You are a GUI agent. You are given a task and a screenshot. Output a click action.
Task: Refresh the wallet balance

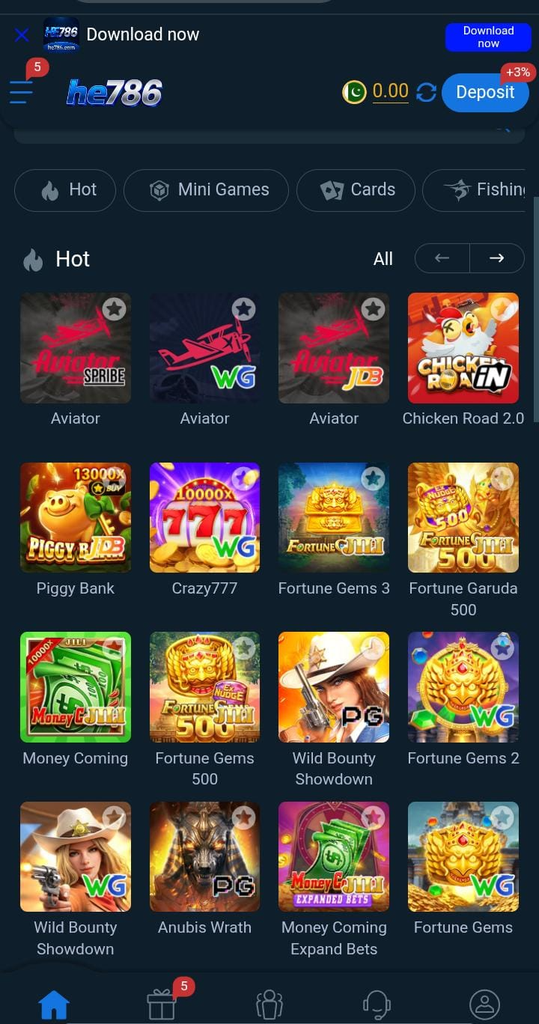pyautogui.click(x=426, y=93)
